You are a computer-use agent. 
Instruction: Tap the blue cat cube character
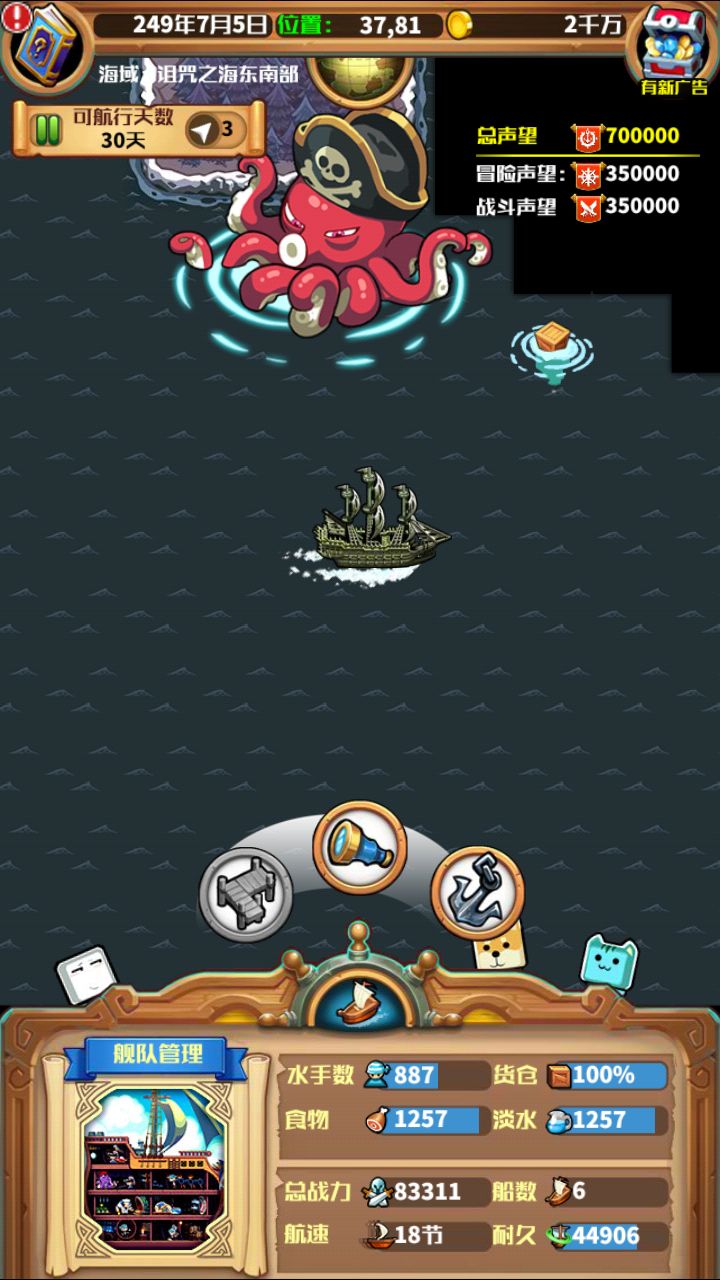pyautogui.click(x=609, y=962)
